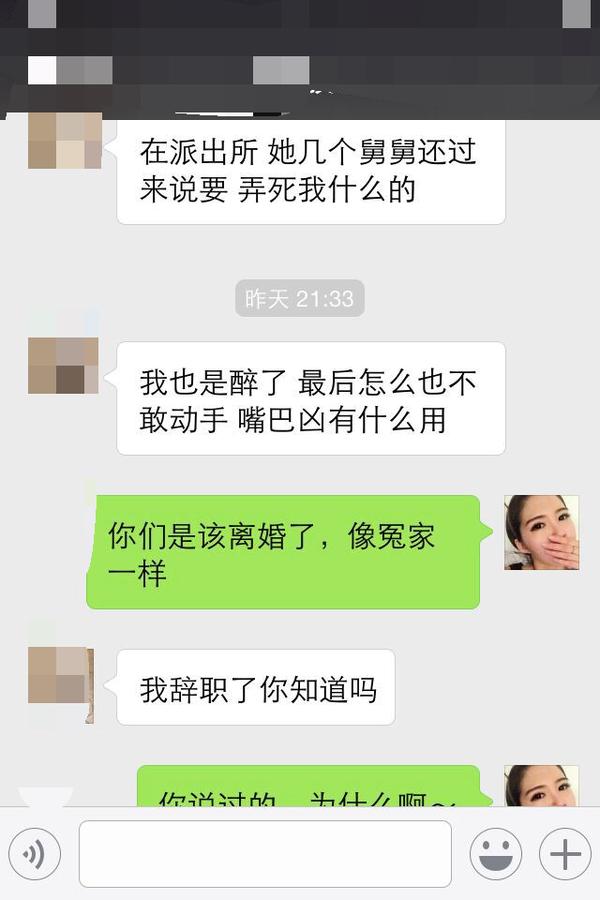
Task: Open the emoji sticker panel
Action: [496, 854]
